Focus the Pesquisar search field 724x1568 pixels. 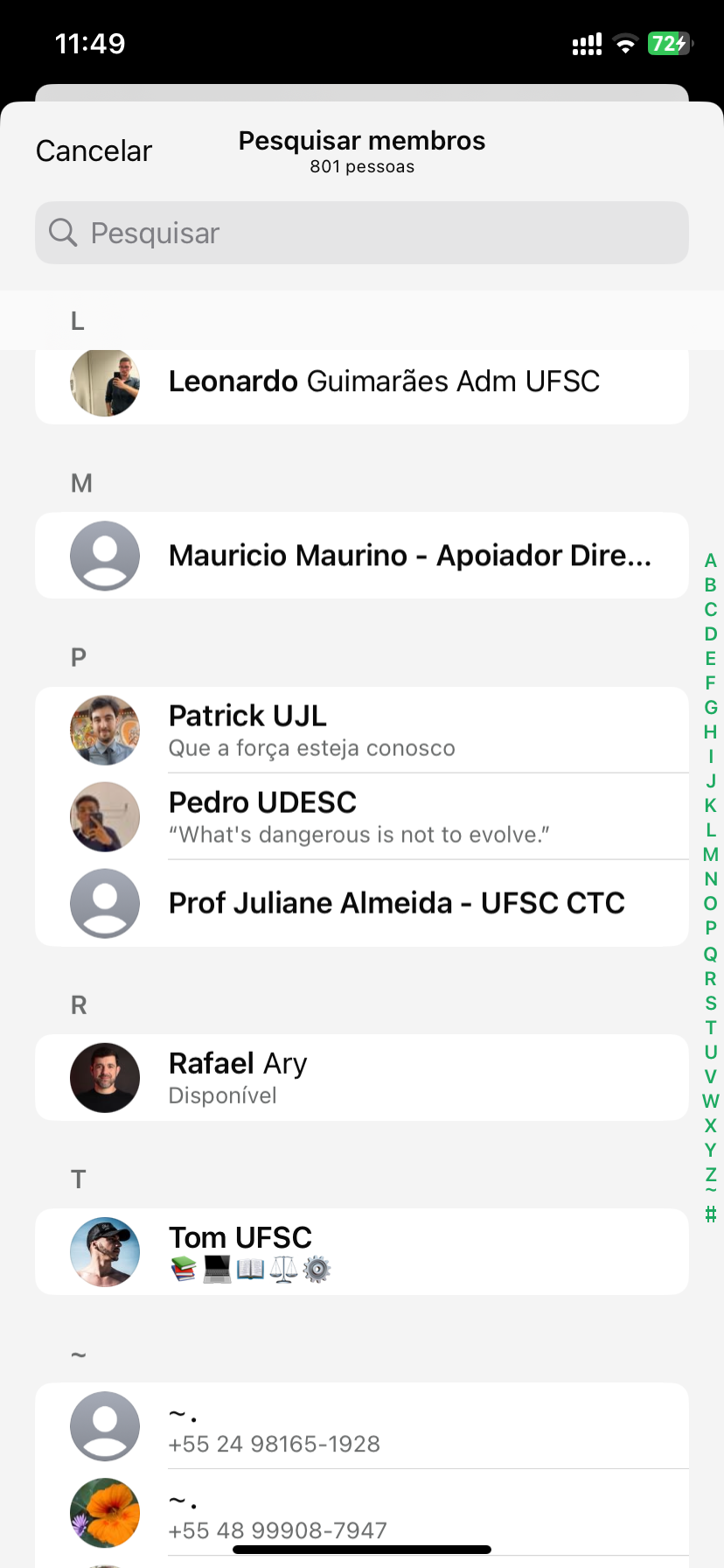point(362,233)
